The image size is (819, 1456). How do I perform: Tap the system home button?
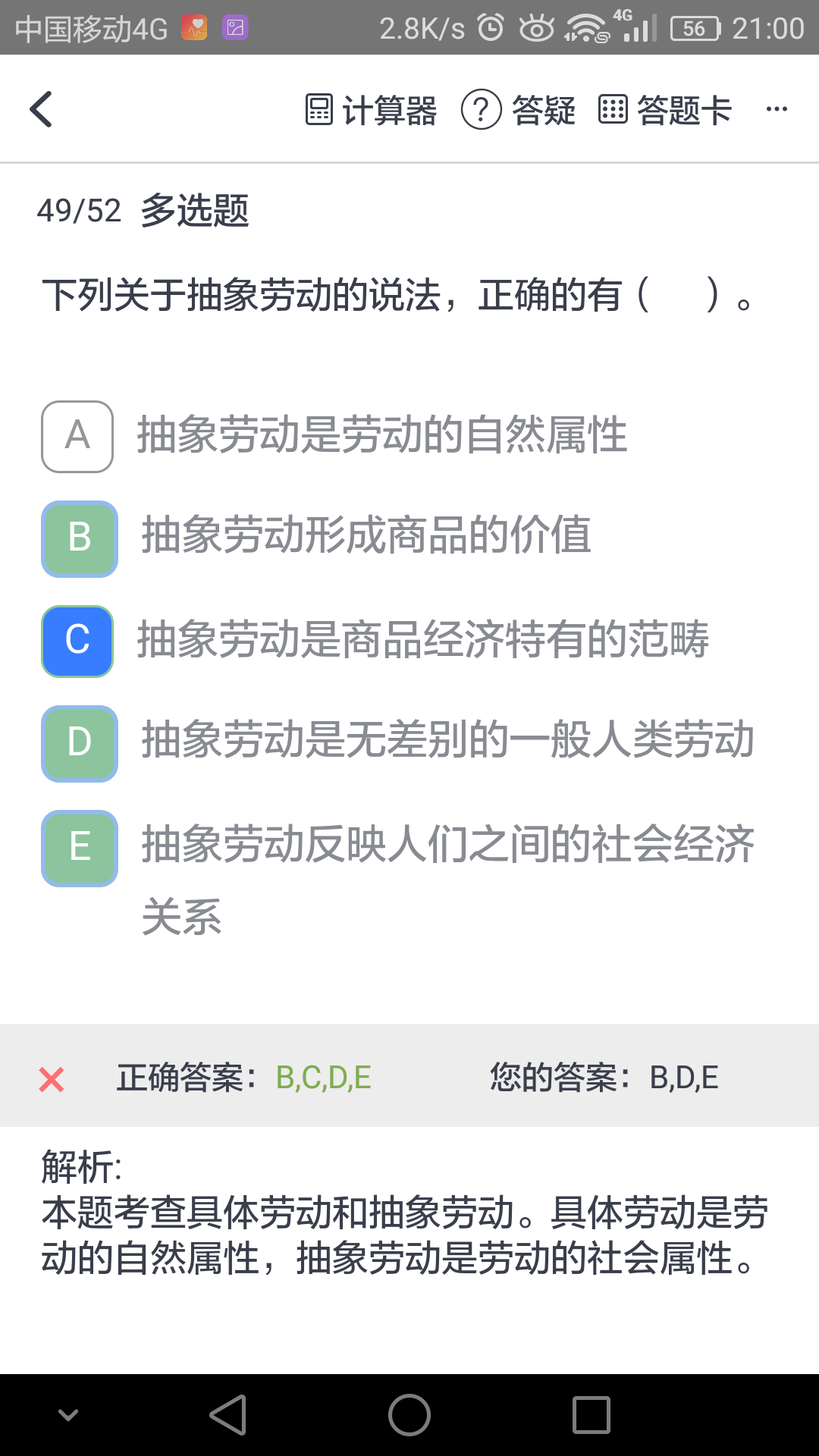(409, 1415)
